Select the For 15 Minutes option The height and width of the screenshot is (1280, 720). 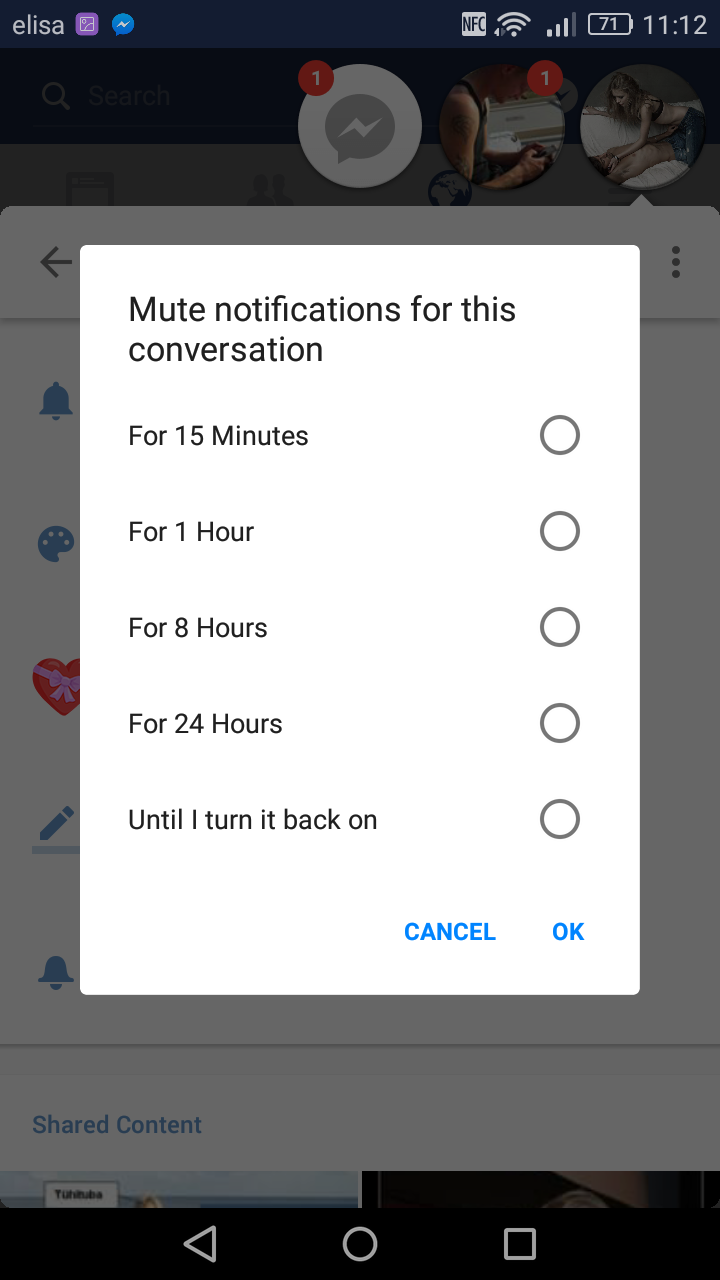[360, 436]
